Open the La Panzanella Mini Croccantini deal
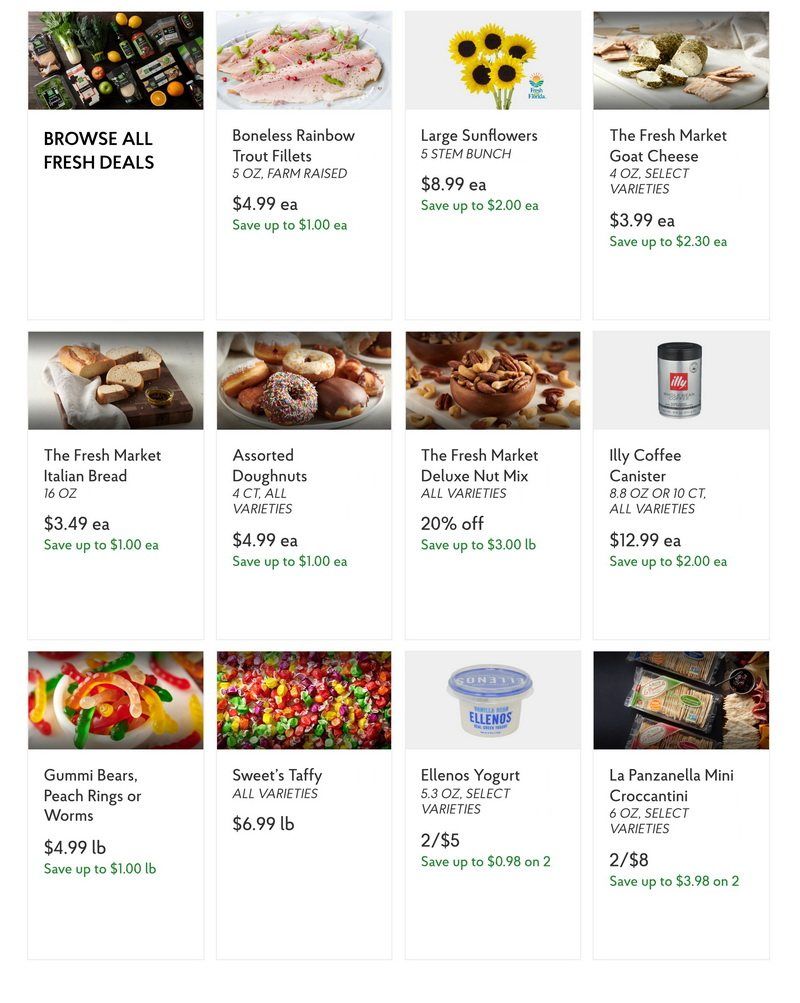This screenshot has width=800, height=1003. pos(668,785)
